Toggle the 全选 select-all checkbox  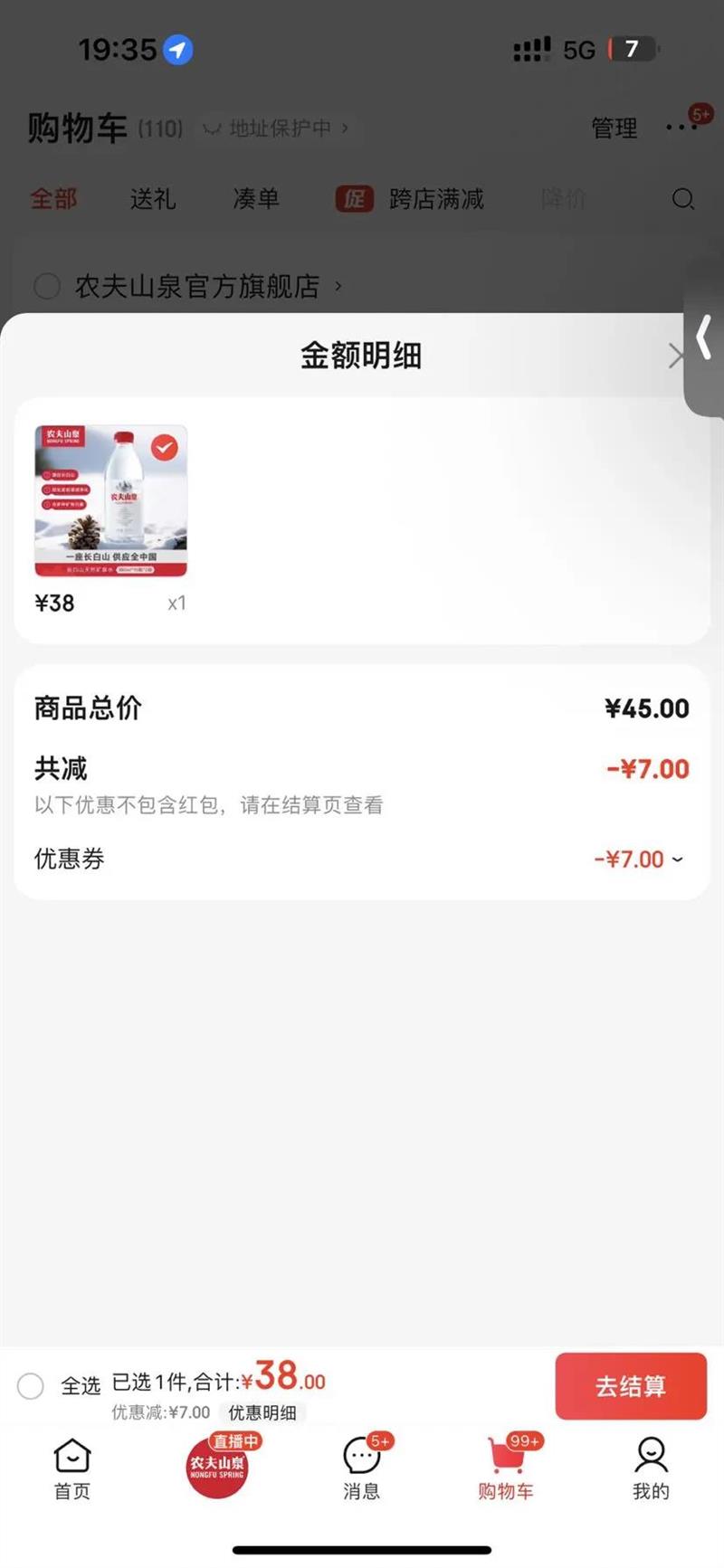(31, 1385)
